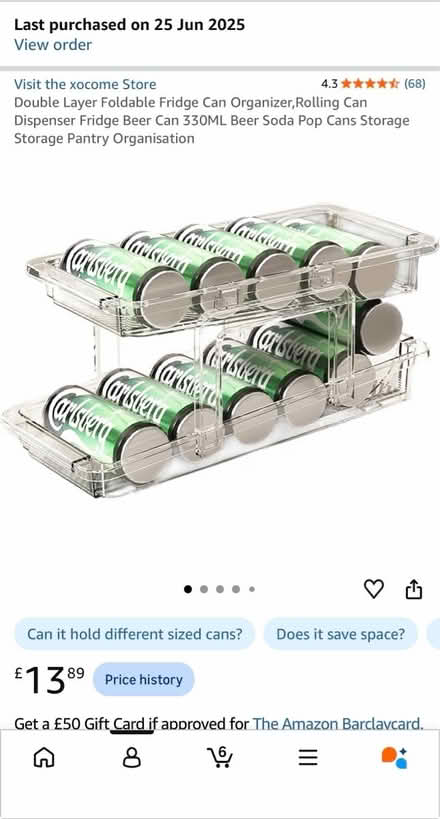Add item to wish list heart

[374, 589]
